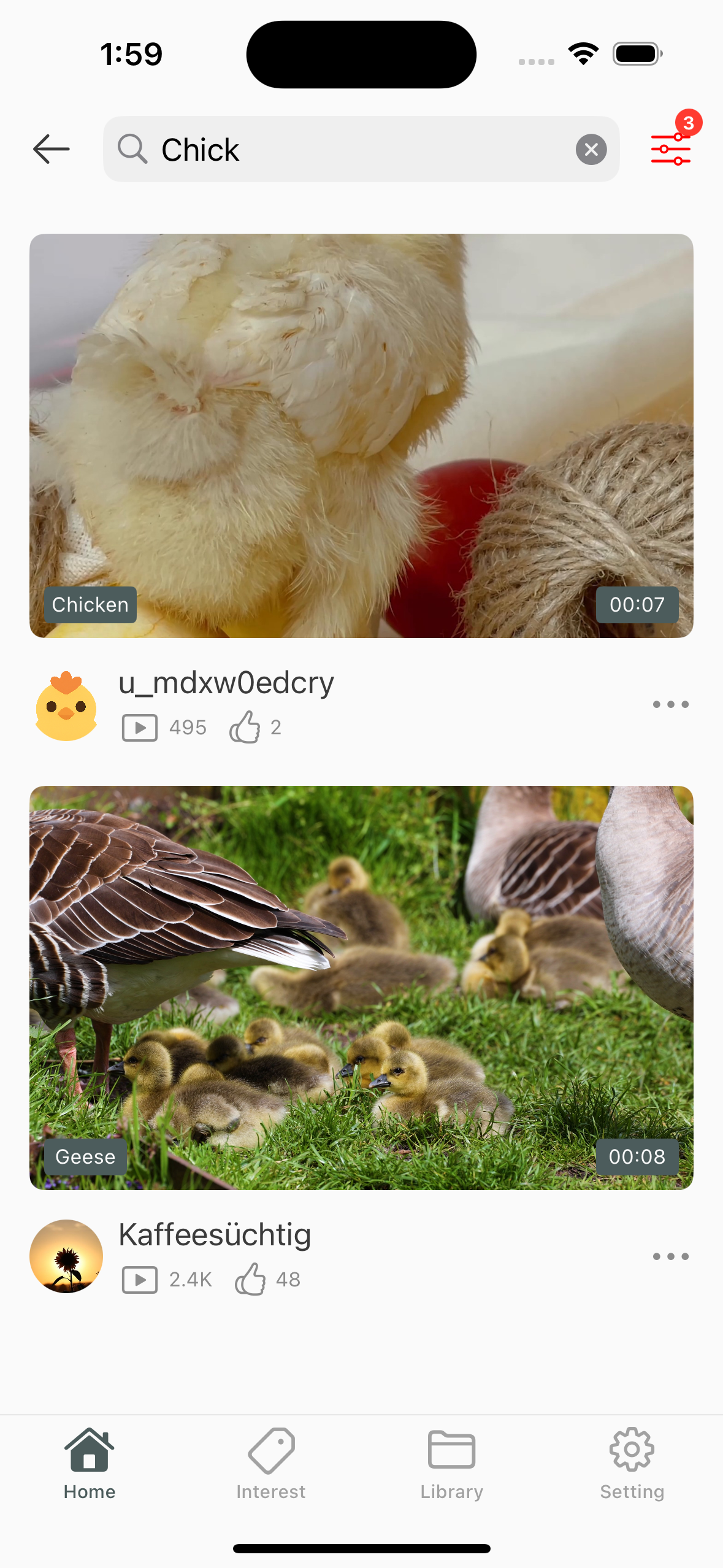Open u_mdxw0edcry's chick avatar

click(x=66, y=705)
